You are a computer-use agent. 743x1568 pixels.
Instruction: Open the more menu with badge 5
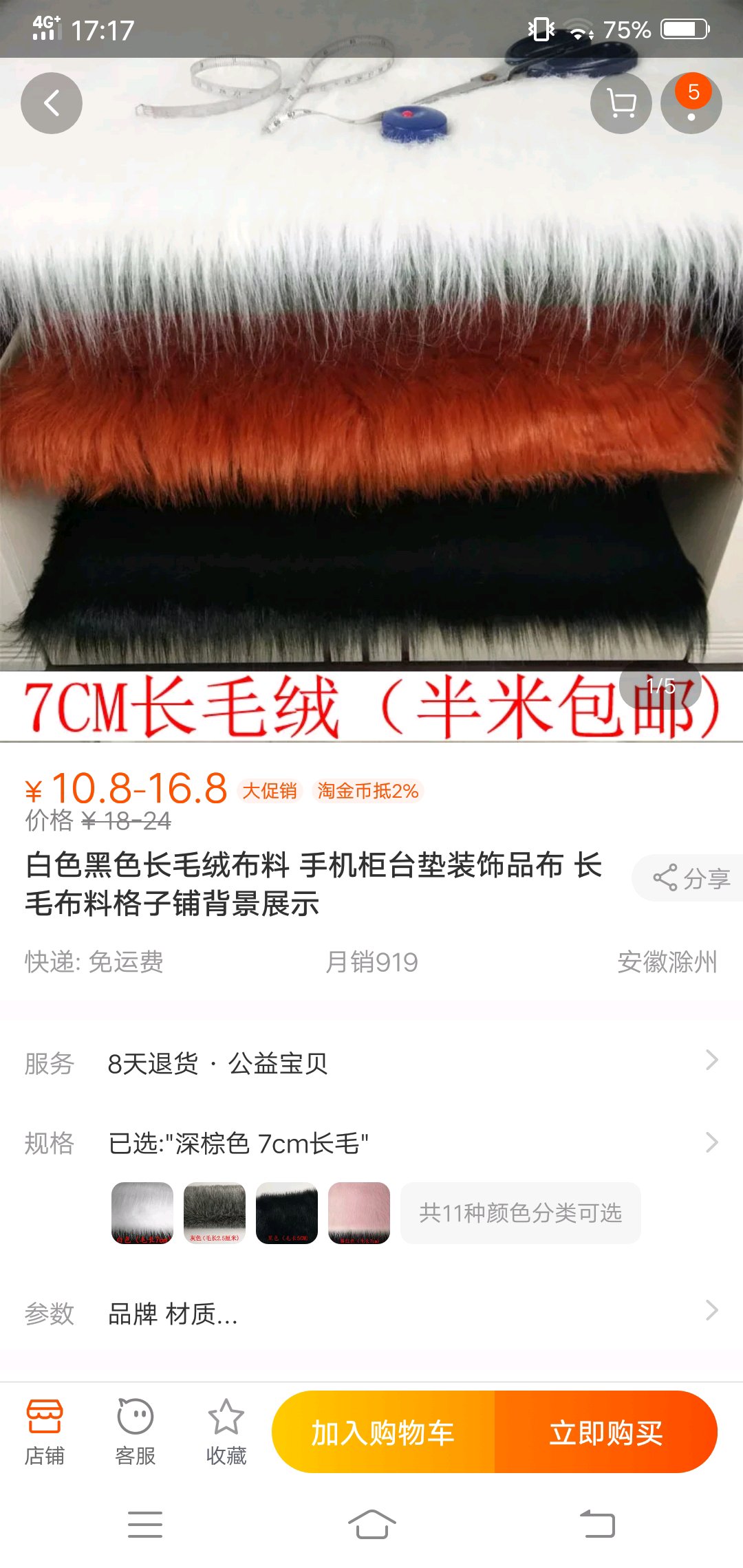[x=691, y=103]
